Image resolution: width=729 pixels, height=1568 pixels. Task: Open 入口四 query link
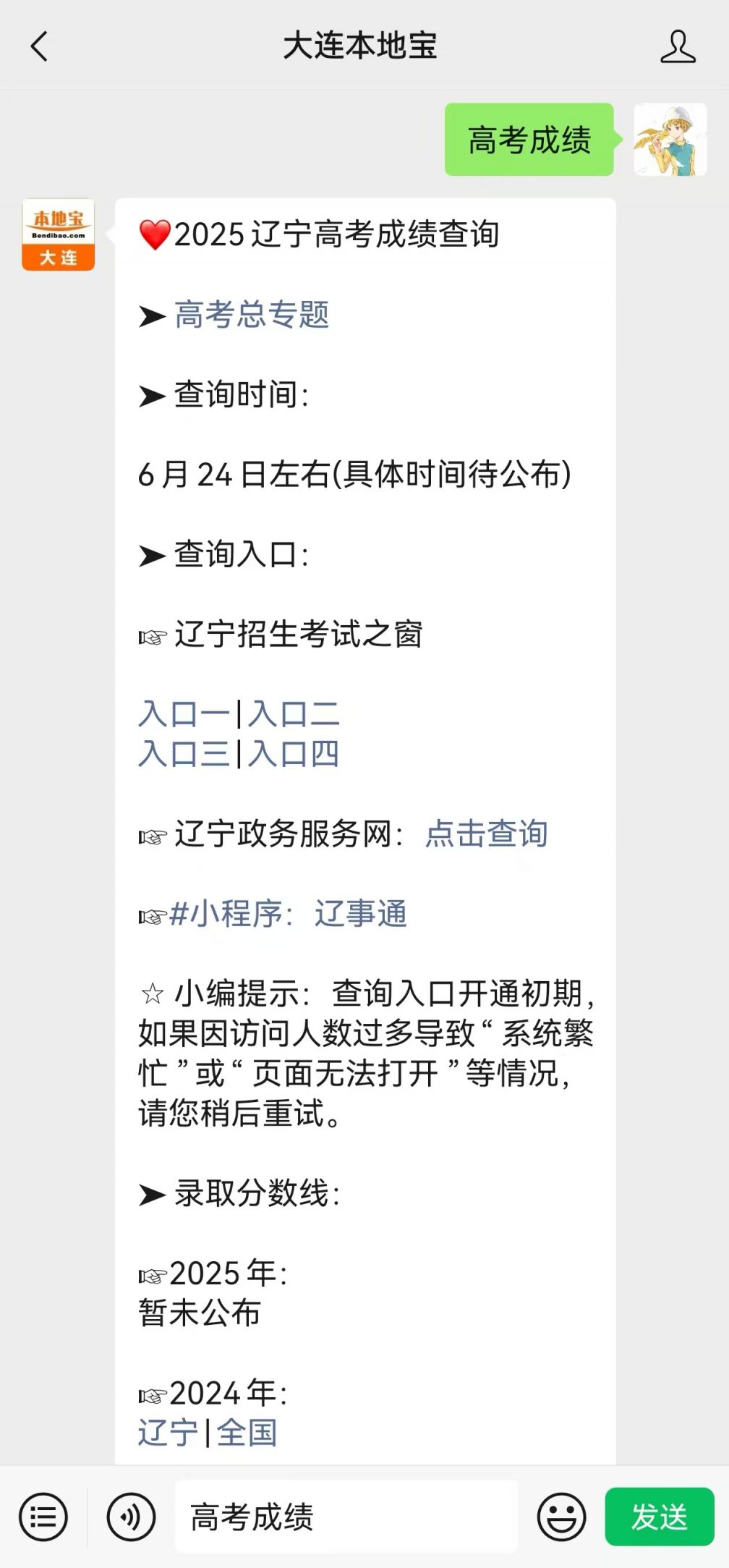294,754
